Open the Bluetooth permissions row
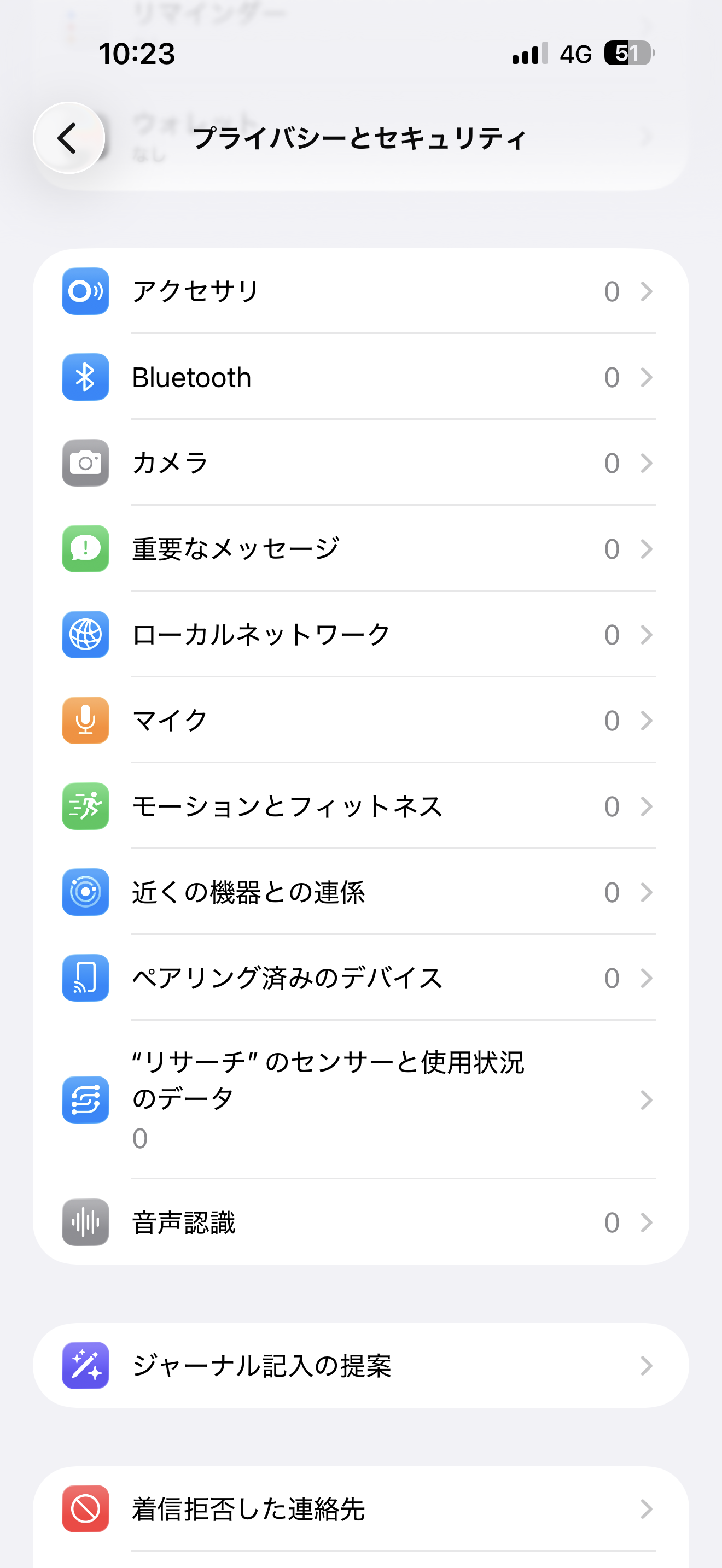 (x=360, y=377)
